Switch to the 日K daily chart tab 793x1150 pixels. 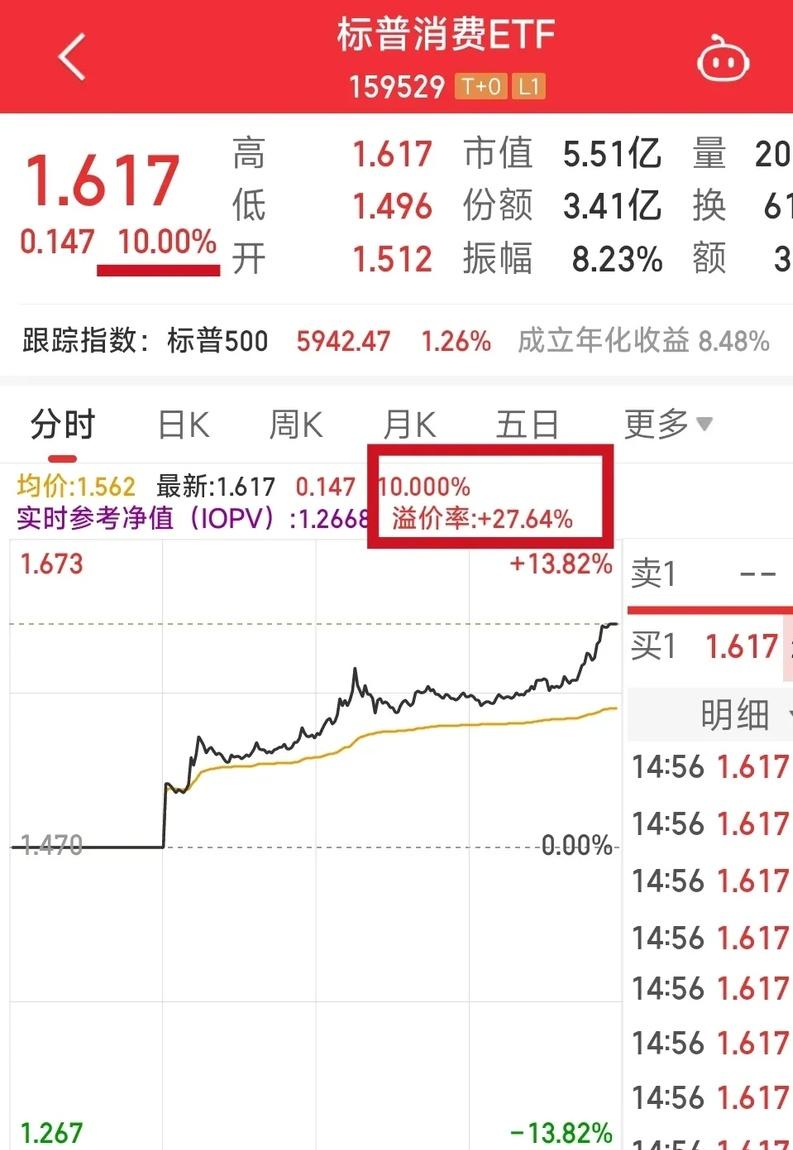pyautogui.click(x=186, y=424)
